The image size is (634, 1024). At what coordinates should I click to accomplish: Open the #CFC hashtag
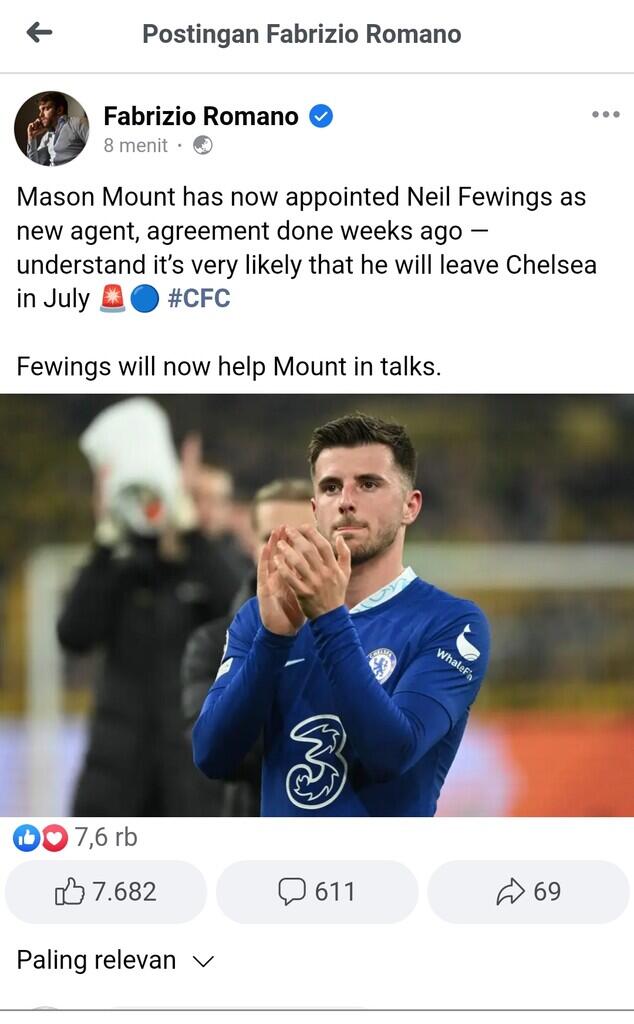point(199,298)
